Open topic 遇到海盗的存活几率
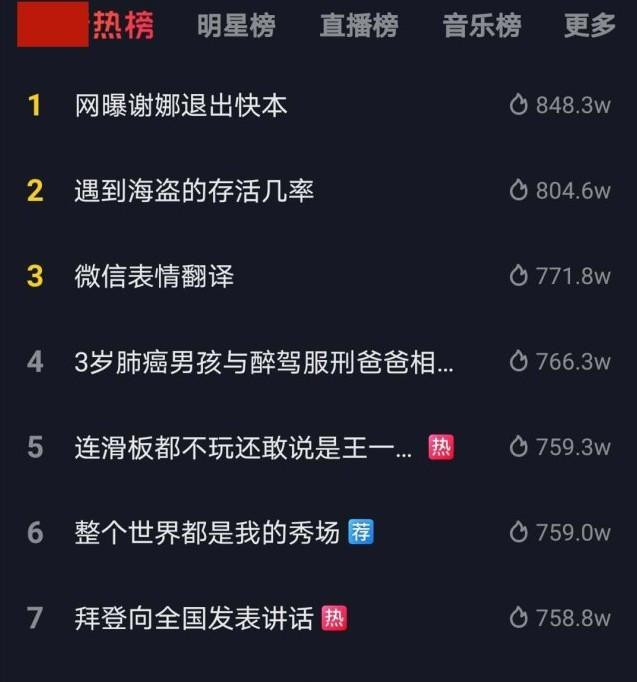637x682 pixels. click(194, 190)
